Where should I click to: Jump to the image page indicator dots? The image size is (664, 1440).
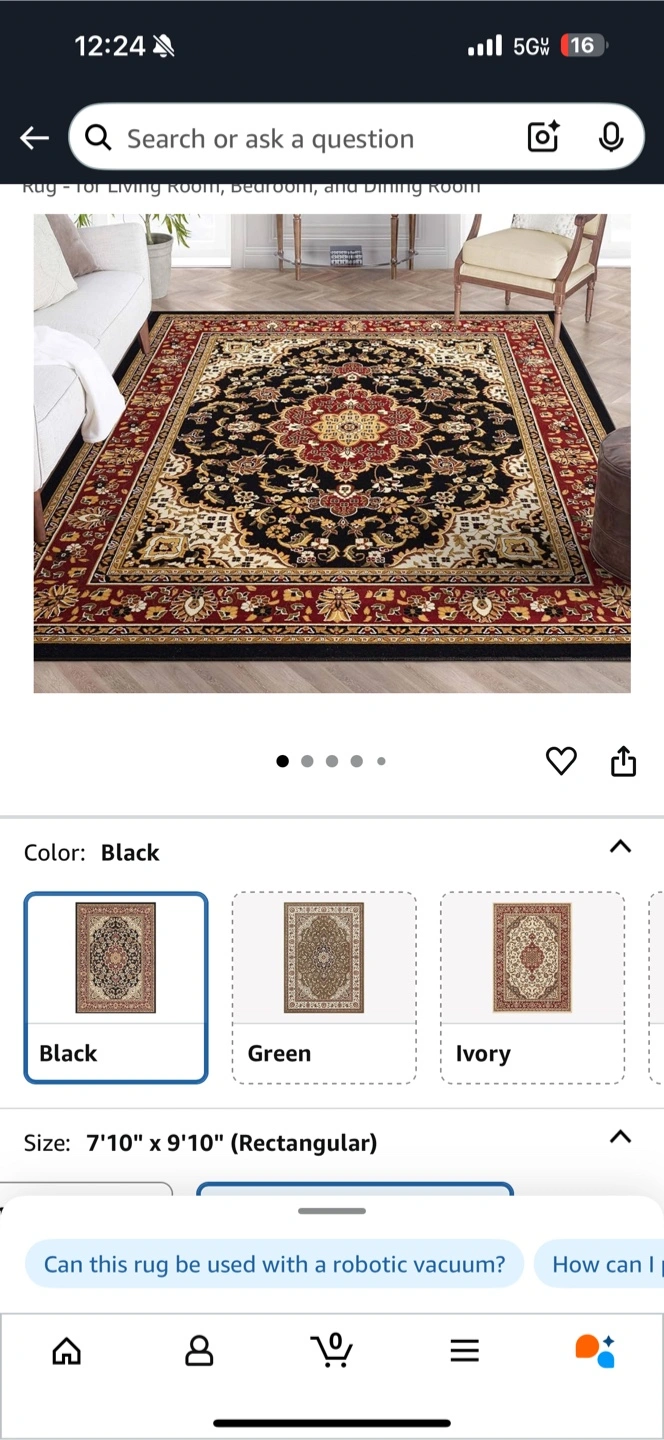(331, 761)
